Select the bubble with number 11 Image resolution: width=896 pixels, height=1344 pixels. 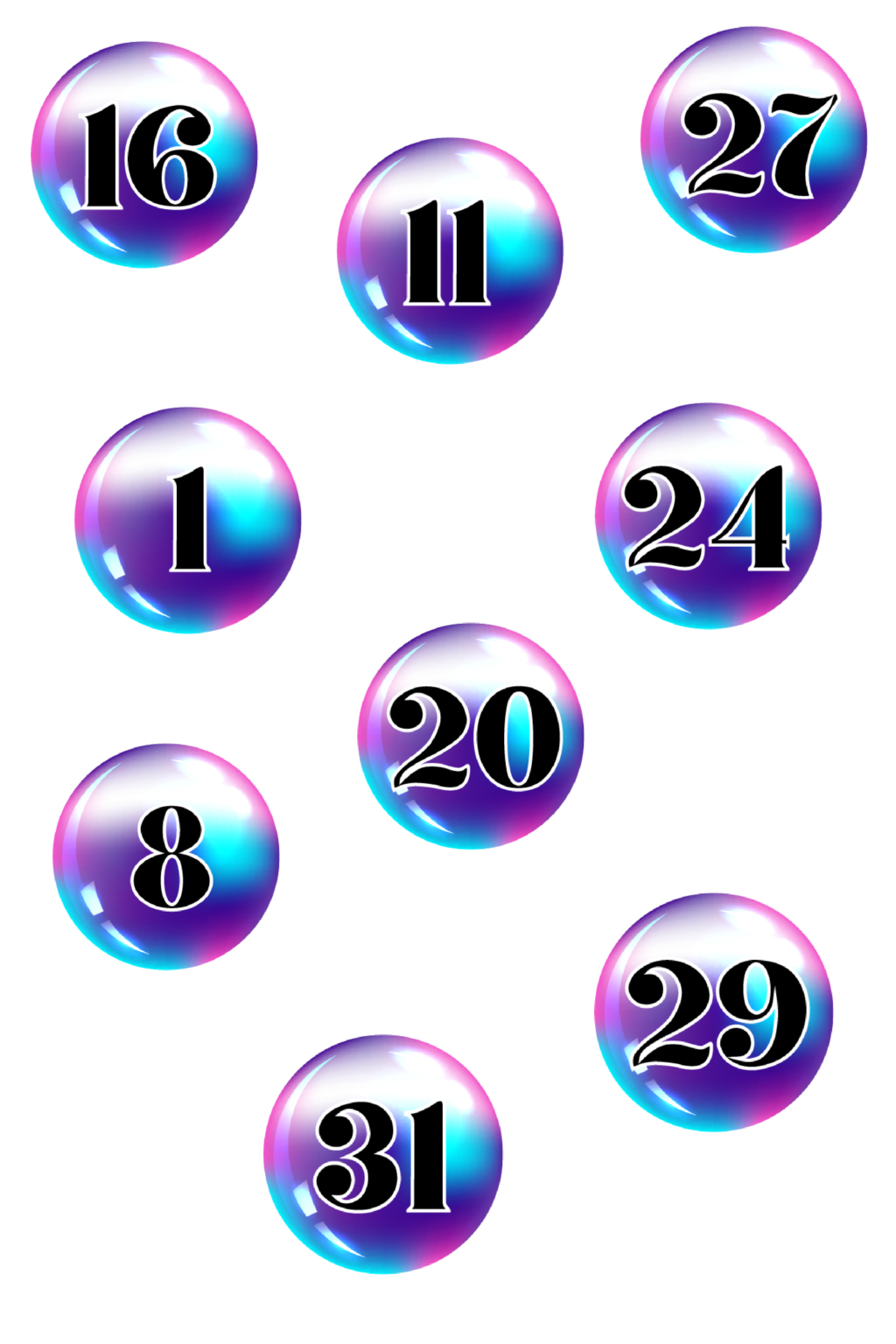[450, 250]
